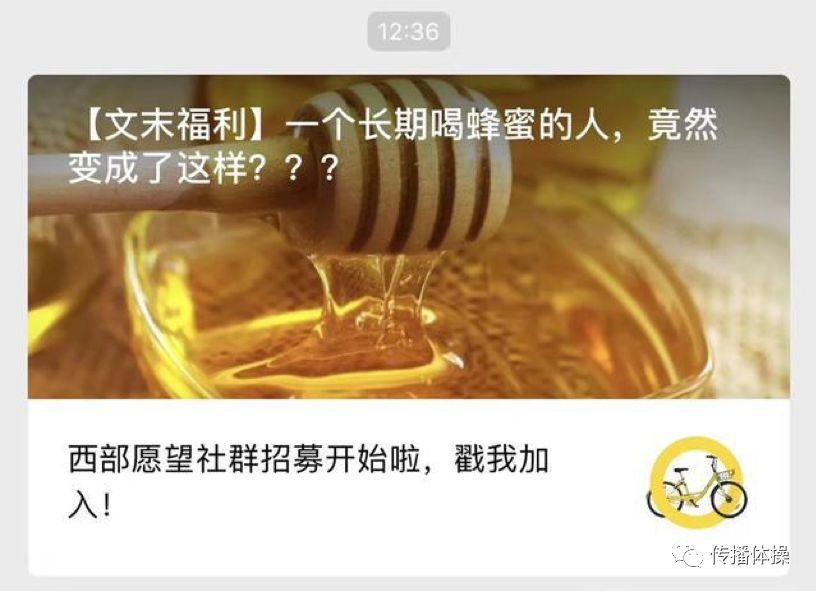Open the honey article 【文末福利】 card

click(x=408, y=237)
